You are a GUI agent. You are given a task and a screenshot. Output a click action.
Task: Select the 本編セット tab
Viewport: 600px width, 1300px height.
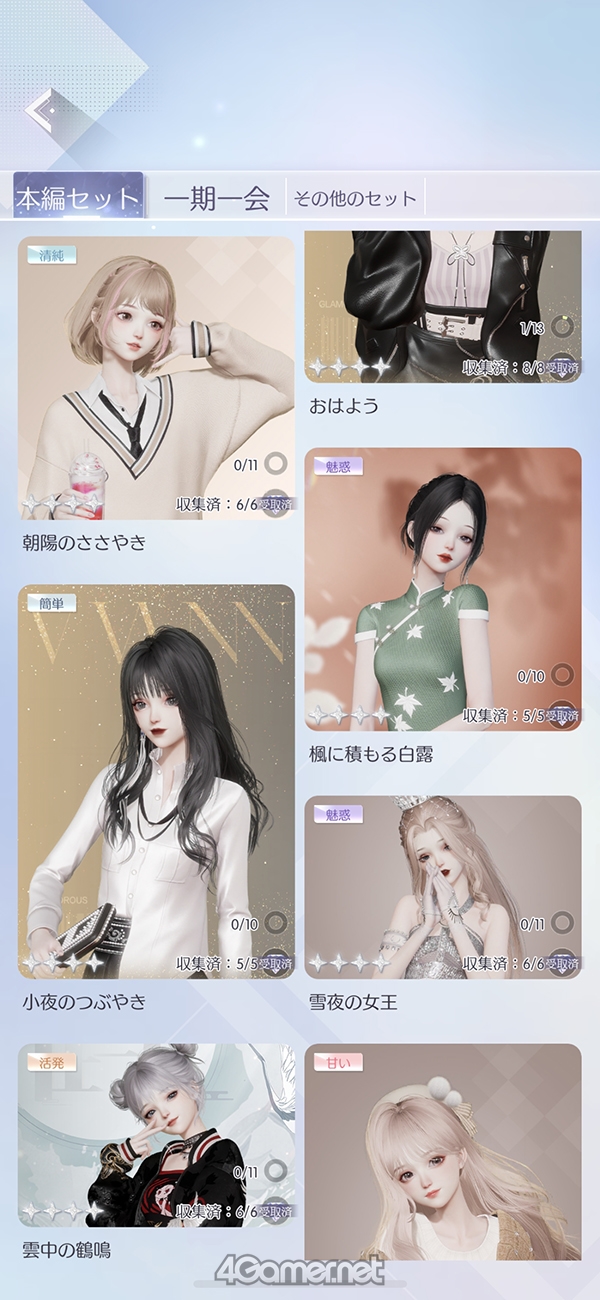78,196
